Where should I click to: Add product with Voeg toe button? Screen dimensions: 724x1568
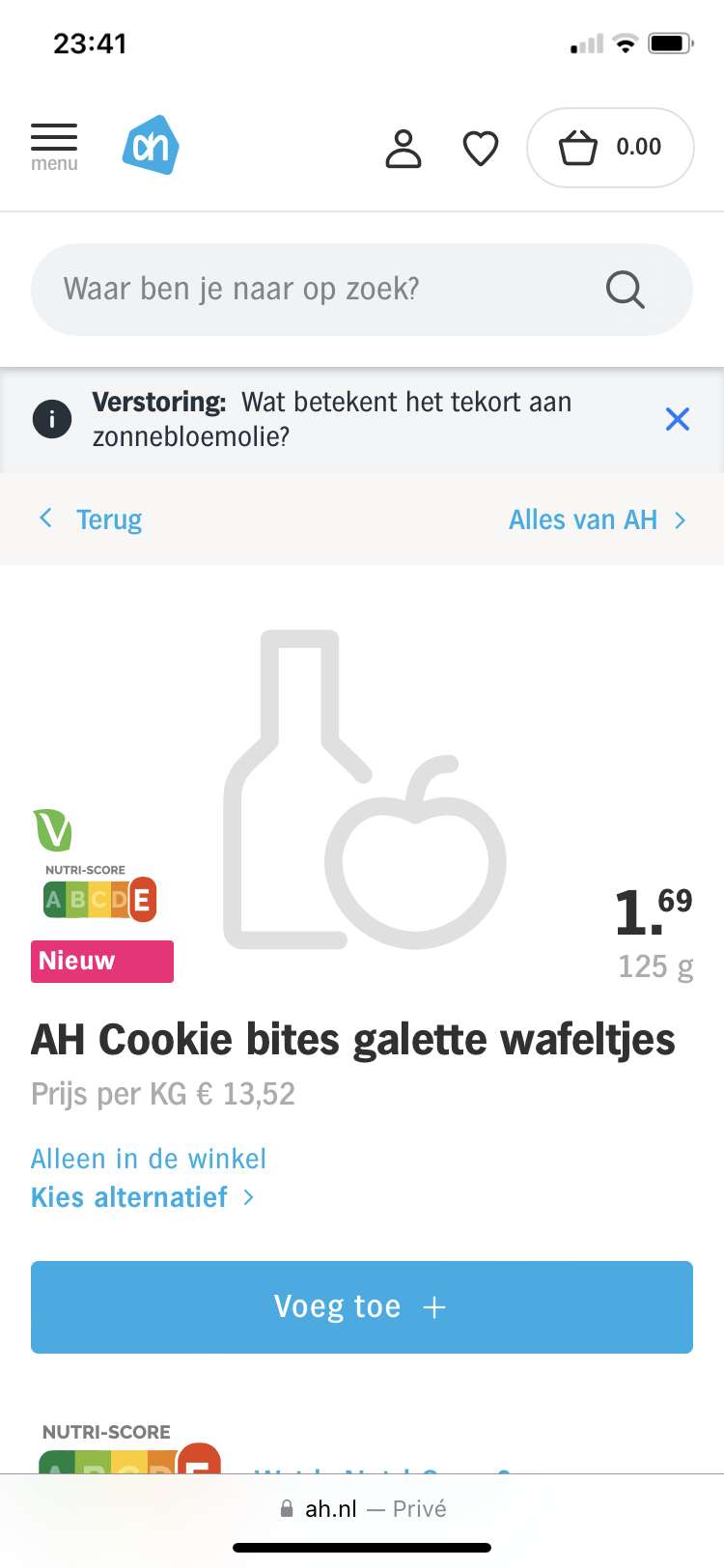point(362,1306)
